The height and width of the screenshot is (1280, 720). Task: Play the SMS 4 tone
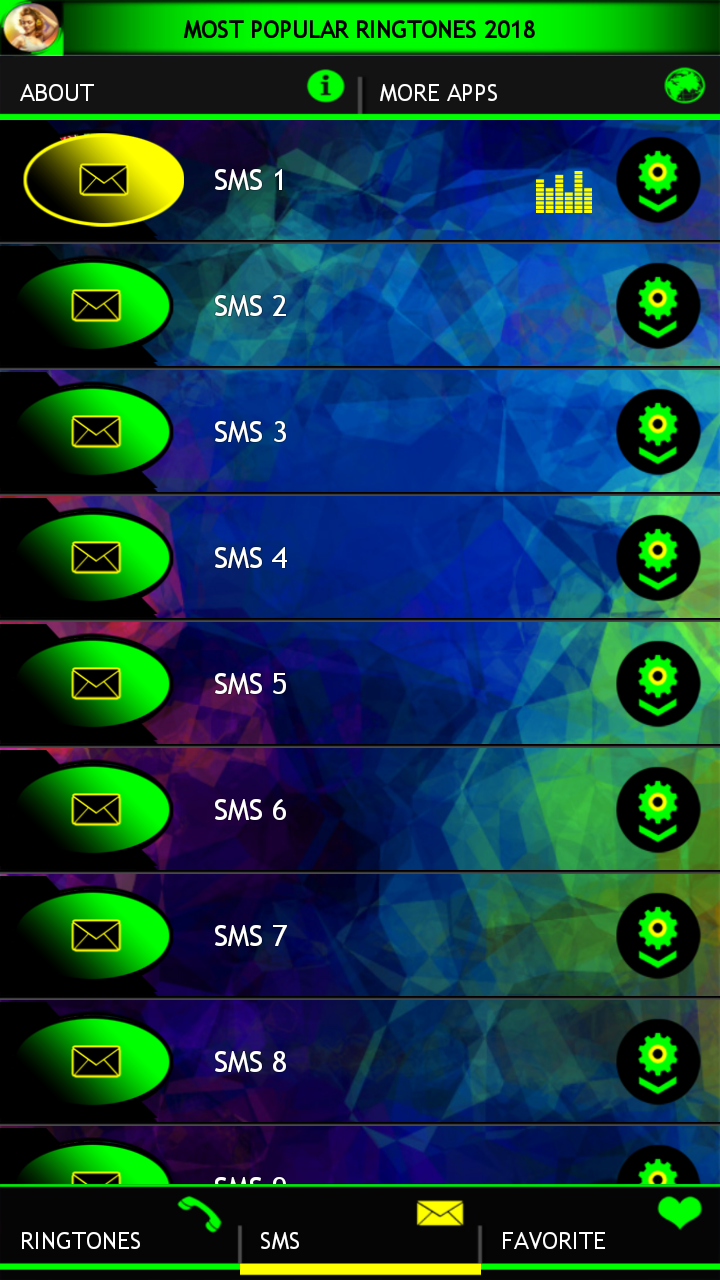(x=95, y=558)
